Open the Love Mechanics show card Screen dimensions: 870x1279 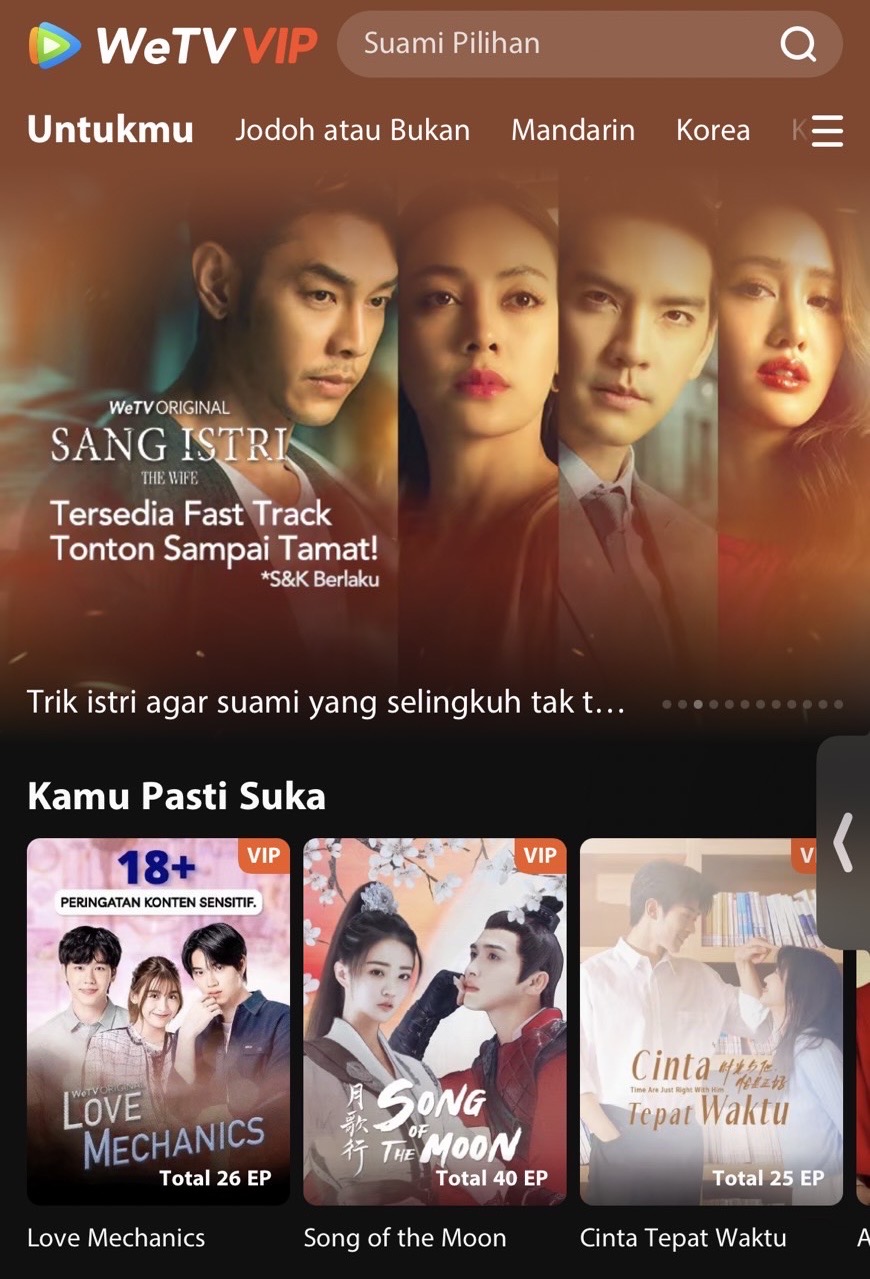pos(158,1020)
